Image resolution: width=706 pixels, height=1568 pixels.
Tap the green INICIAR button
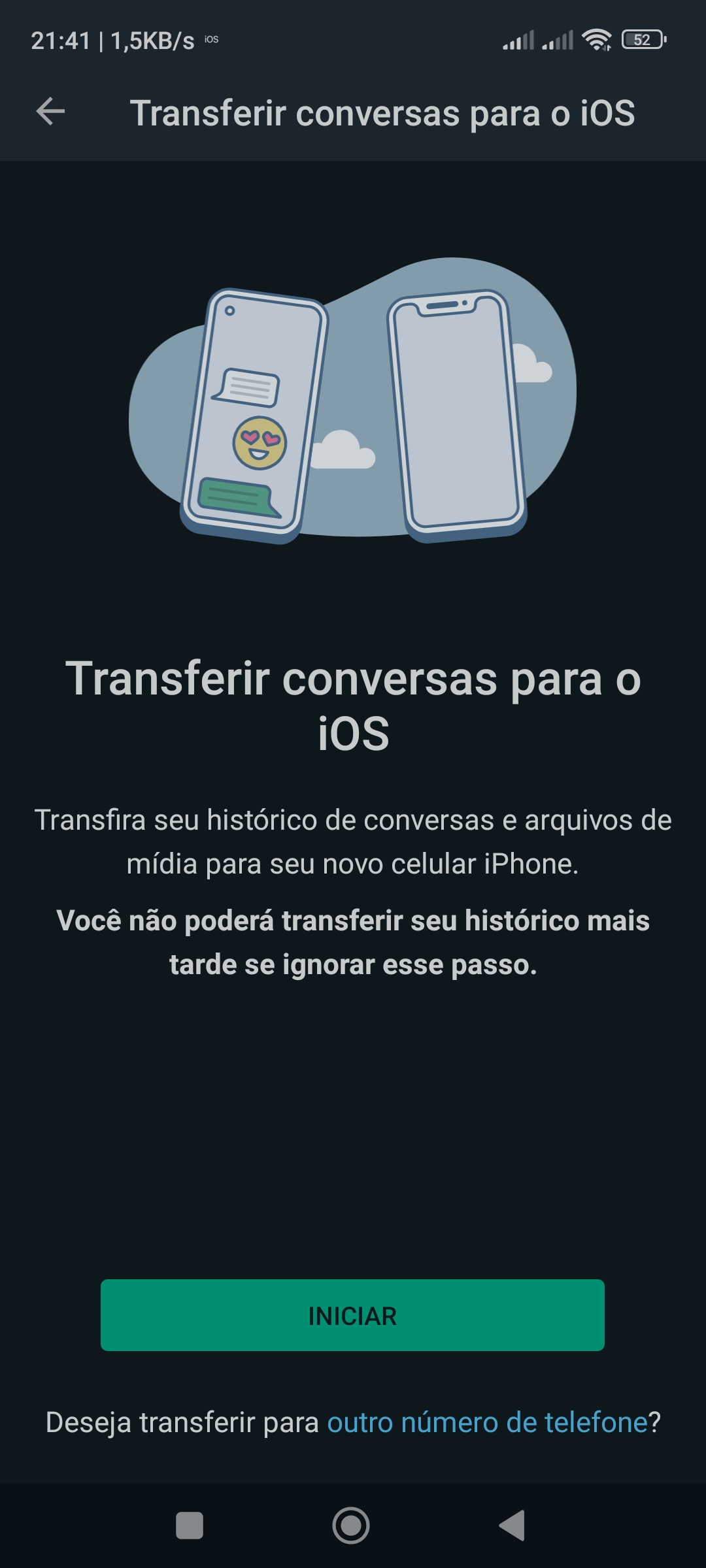pos(352,1315)
